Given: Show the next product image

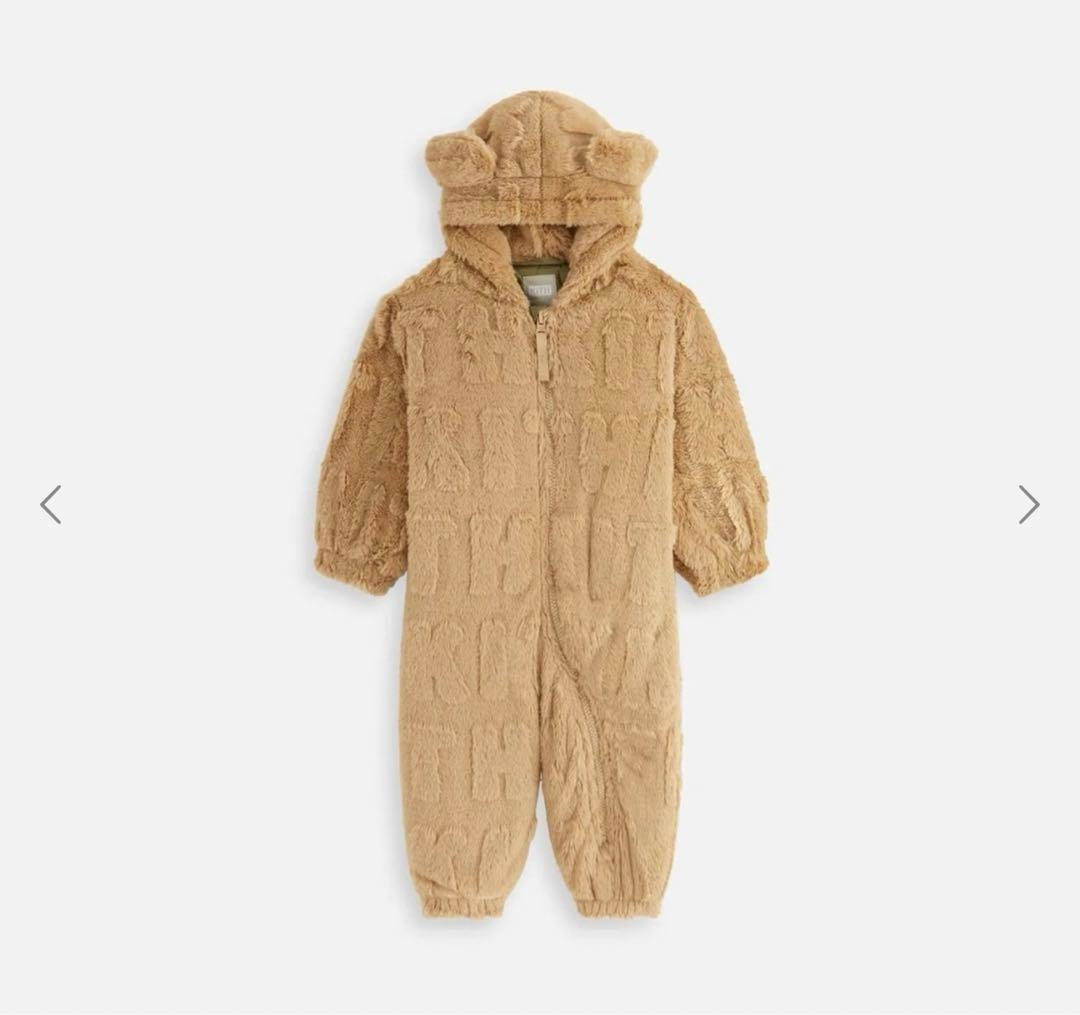Looking at the screenshot, I should (x=1028, y=504).
